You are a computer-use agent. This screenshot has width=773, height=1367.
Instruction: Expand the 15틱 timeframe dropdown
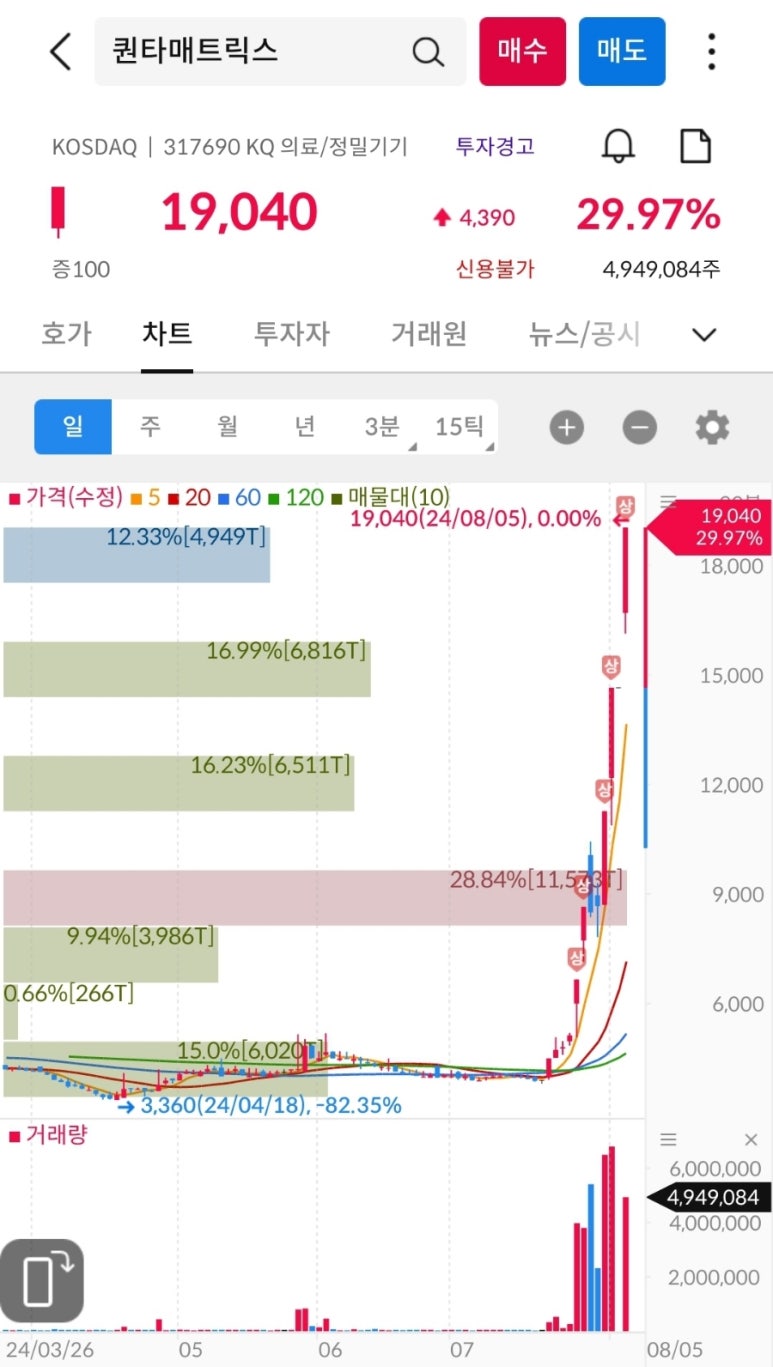461,427
